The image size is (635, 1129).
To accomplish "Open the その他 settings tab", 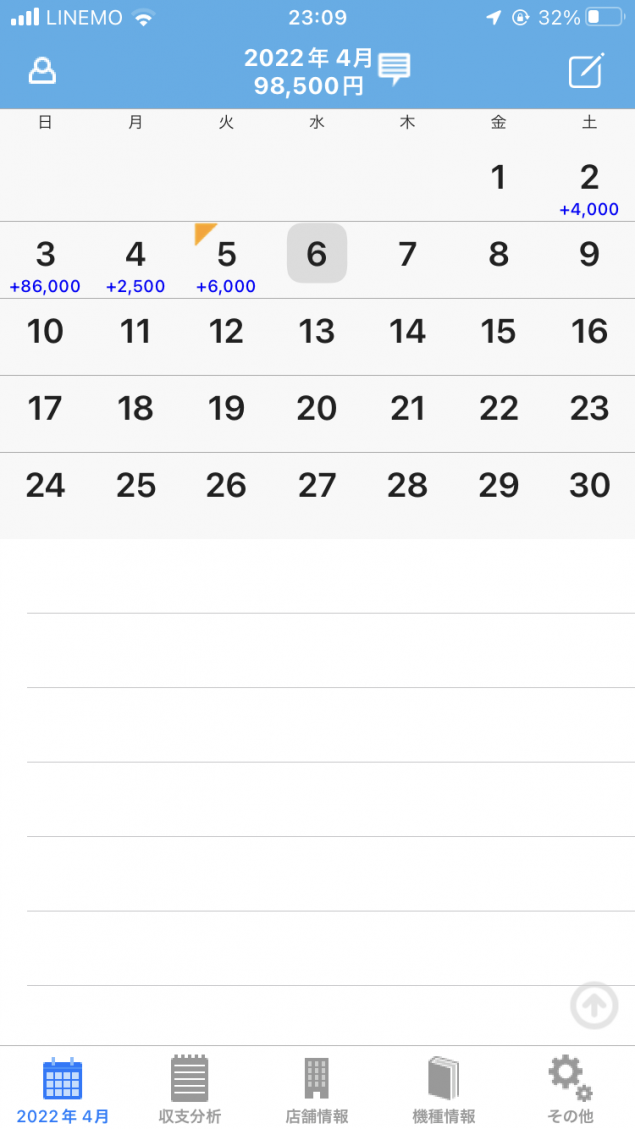I will pos(570,1089).
